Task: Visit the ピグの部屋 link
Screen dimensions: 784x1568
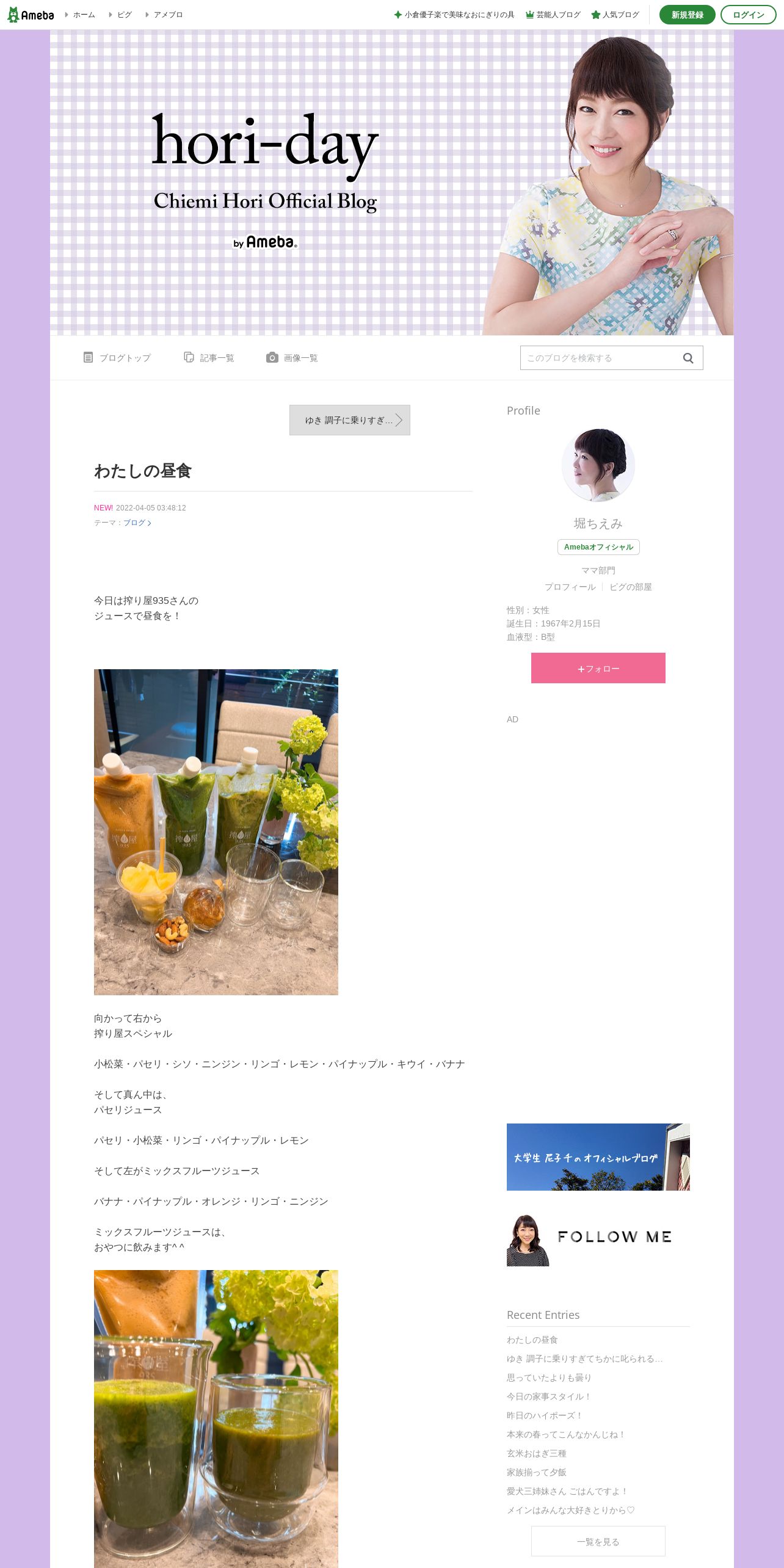Action: pos(631,587)
